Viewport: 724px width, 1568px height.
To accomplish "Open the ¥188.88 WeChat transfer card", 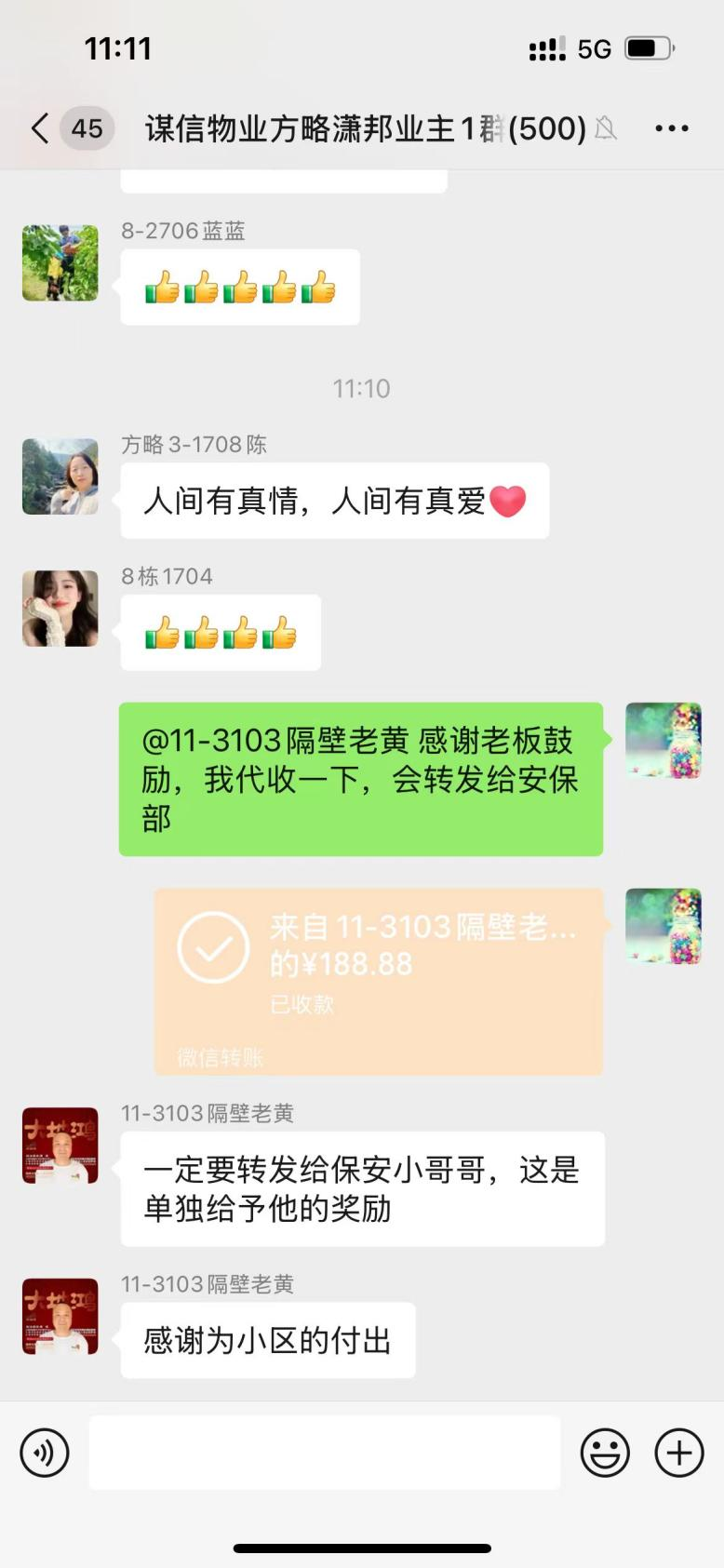I will (378, 981).
